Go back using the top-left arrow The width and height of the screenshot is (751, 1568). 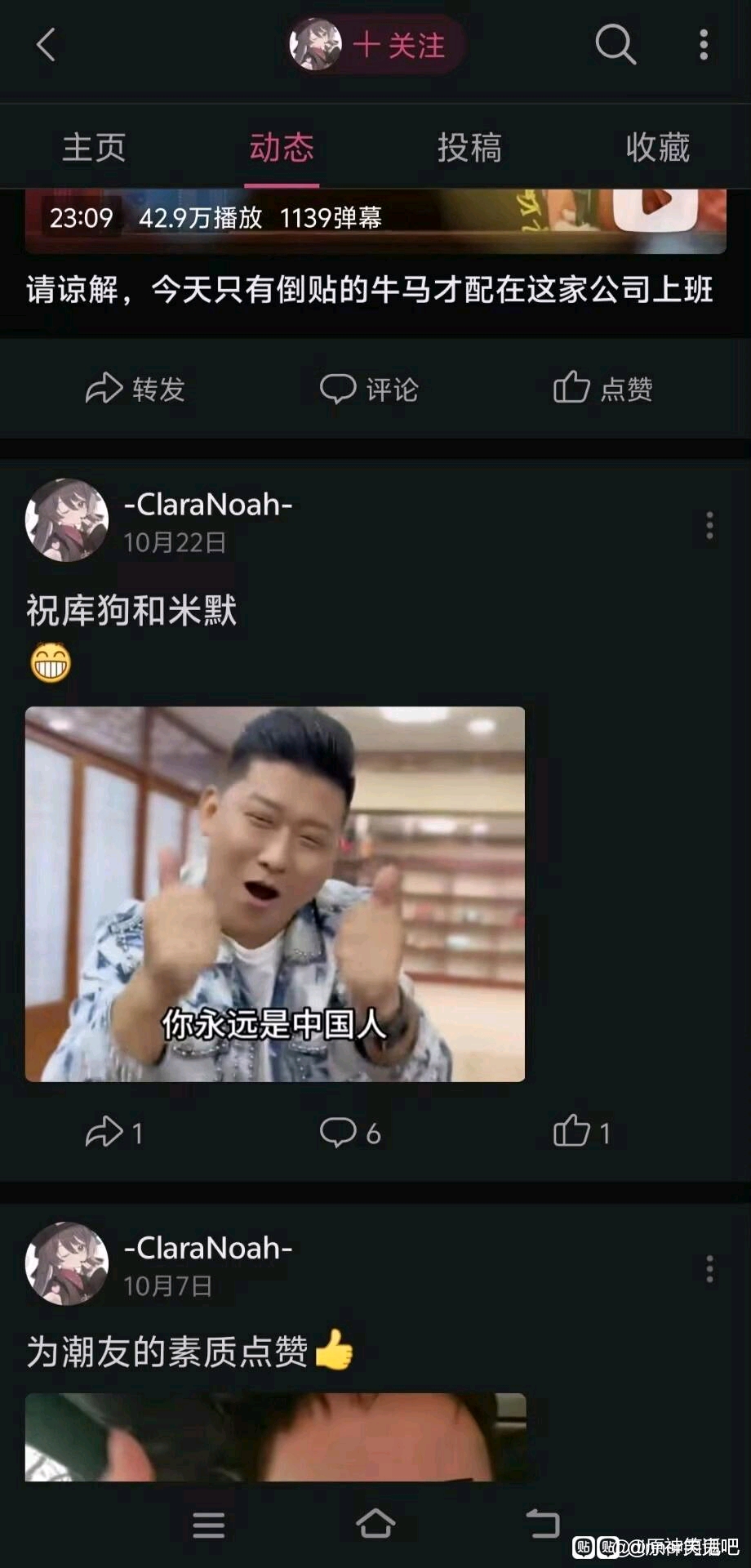click(47, 45)
